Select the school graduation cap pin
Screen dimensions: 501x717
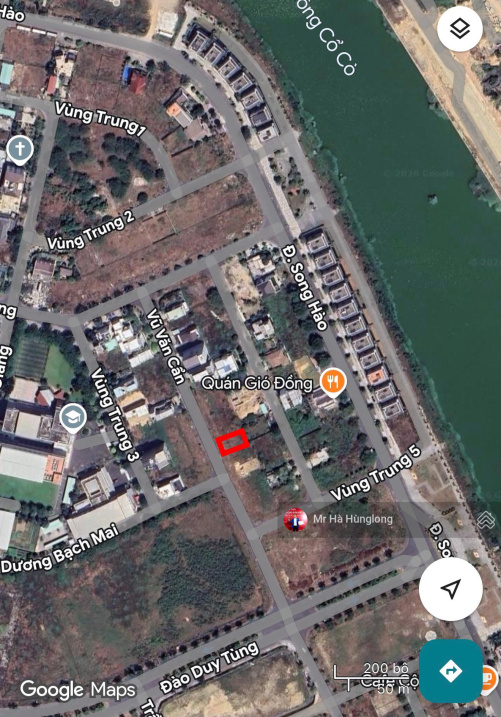tap(73, 418)
